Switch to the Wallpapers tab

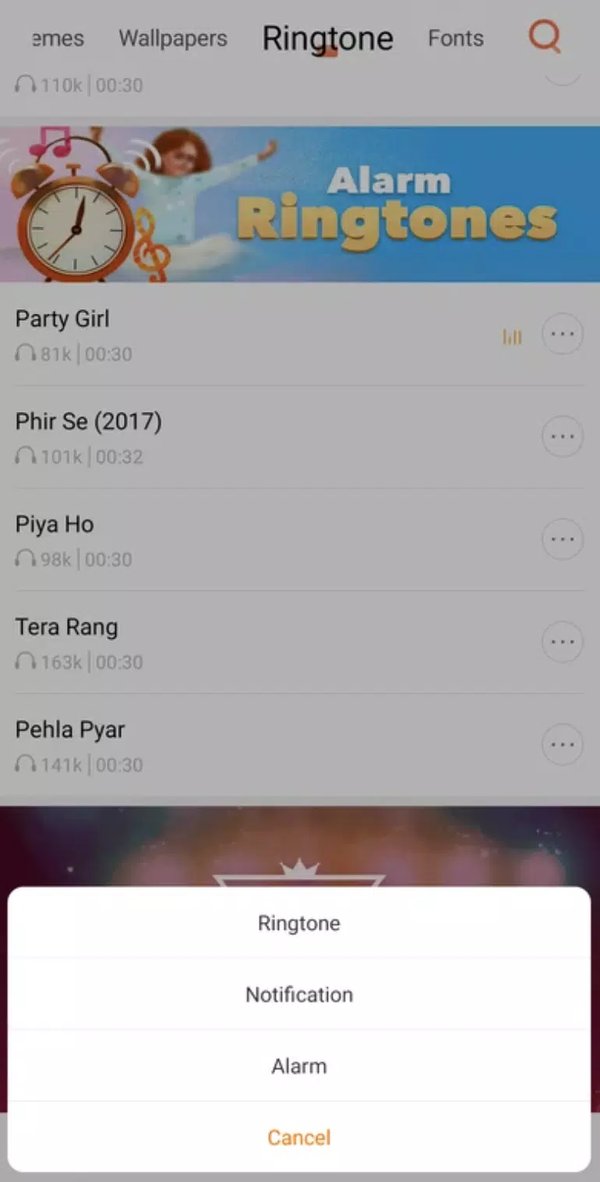pos(173,39)
